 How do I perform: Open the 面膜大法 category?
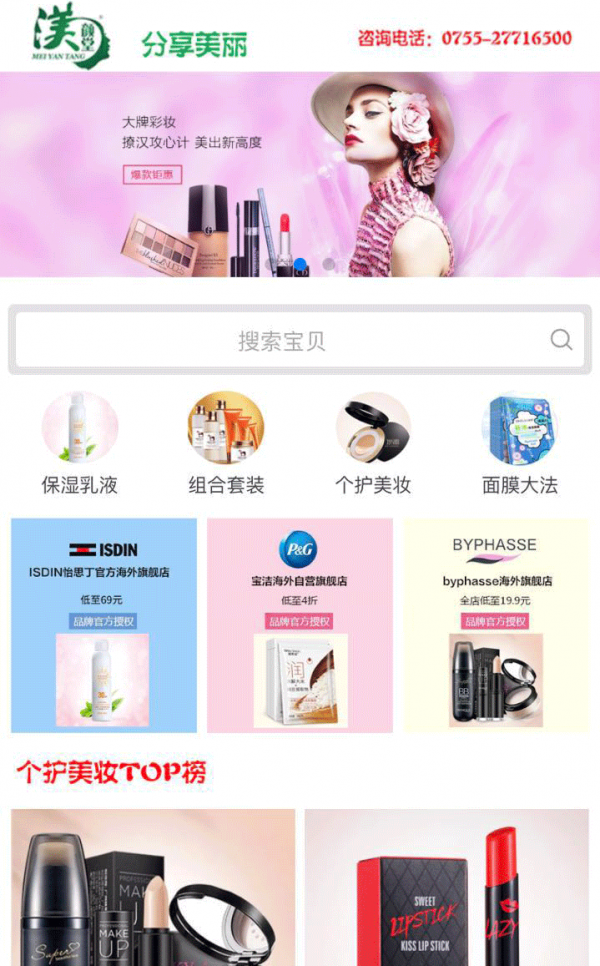pos(519,444)
